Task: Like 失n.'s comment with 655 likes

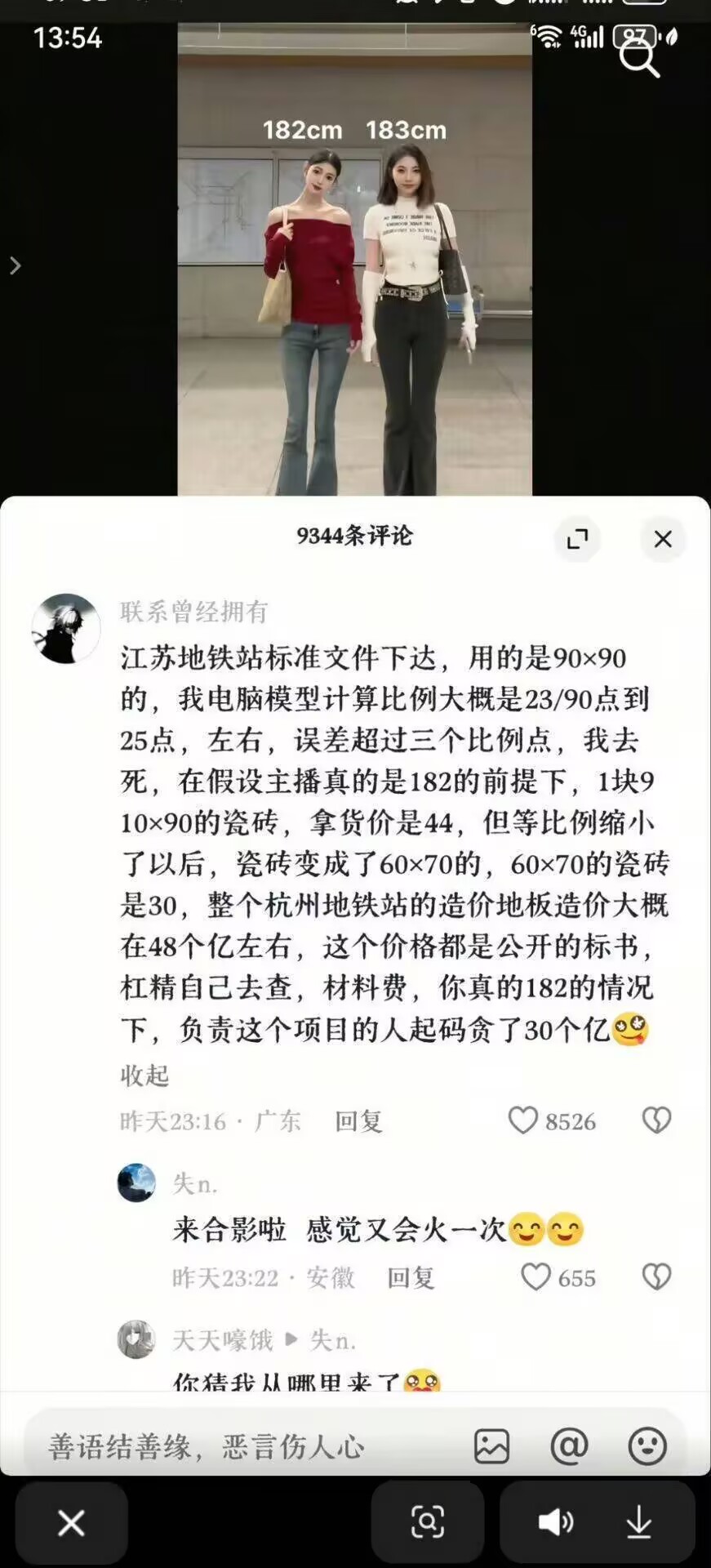Action: (x=536, y=1276)
